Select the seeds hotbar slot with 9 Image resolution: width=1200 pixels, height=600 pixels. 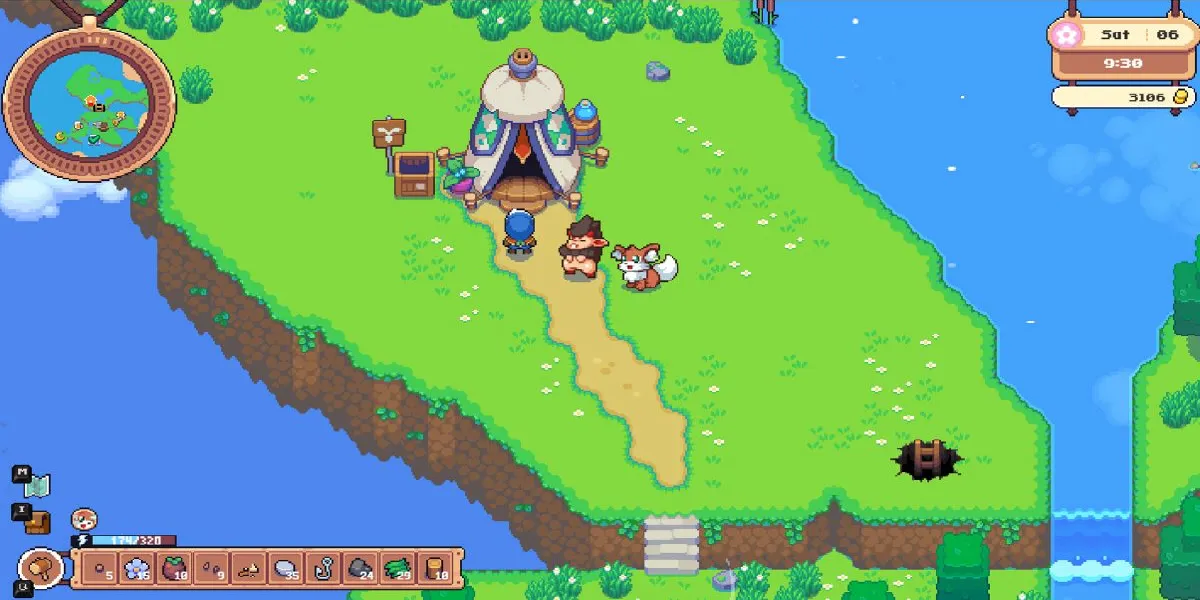[211, 568]
